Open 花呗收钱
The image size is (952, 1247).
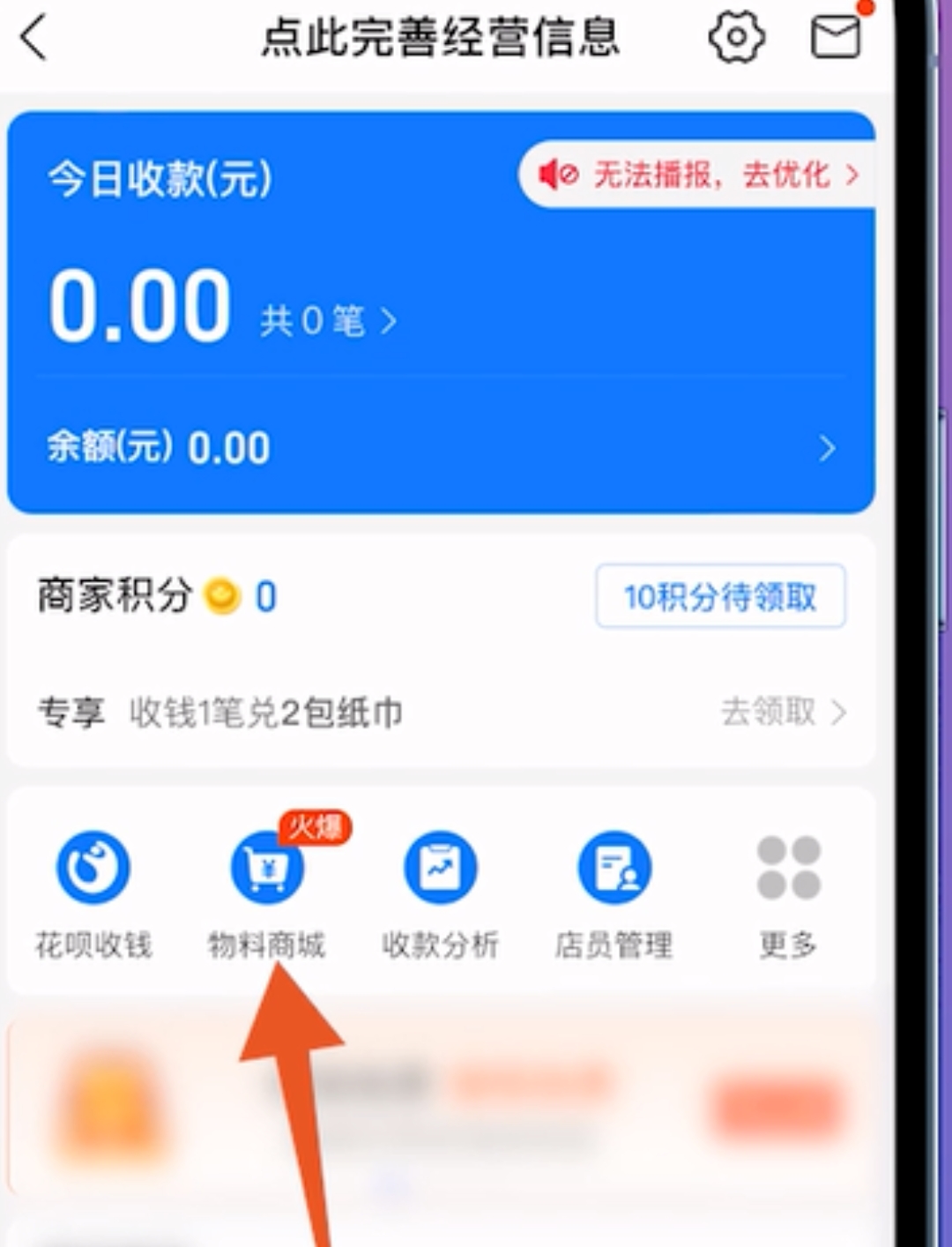point(93,892)
